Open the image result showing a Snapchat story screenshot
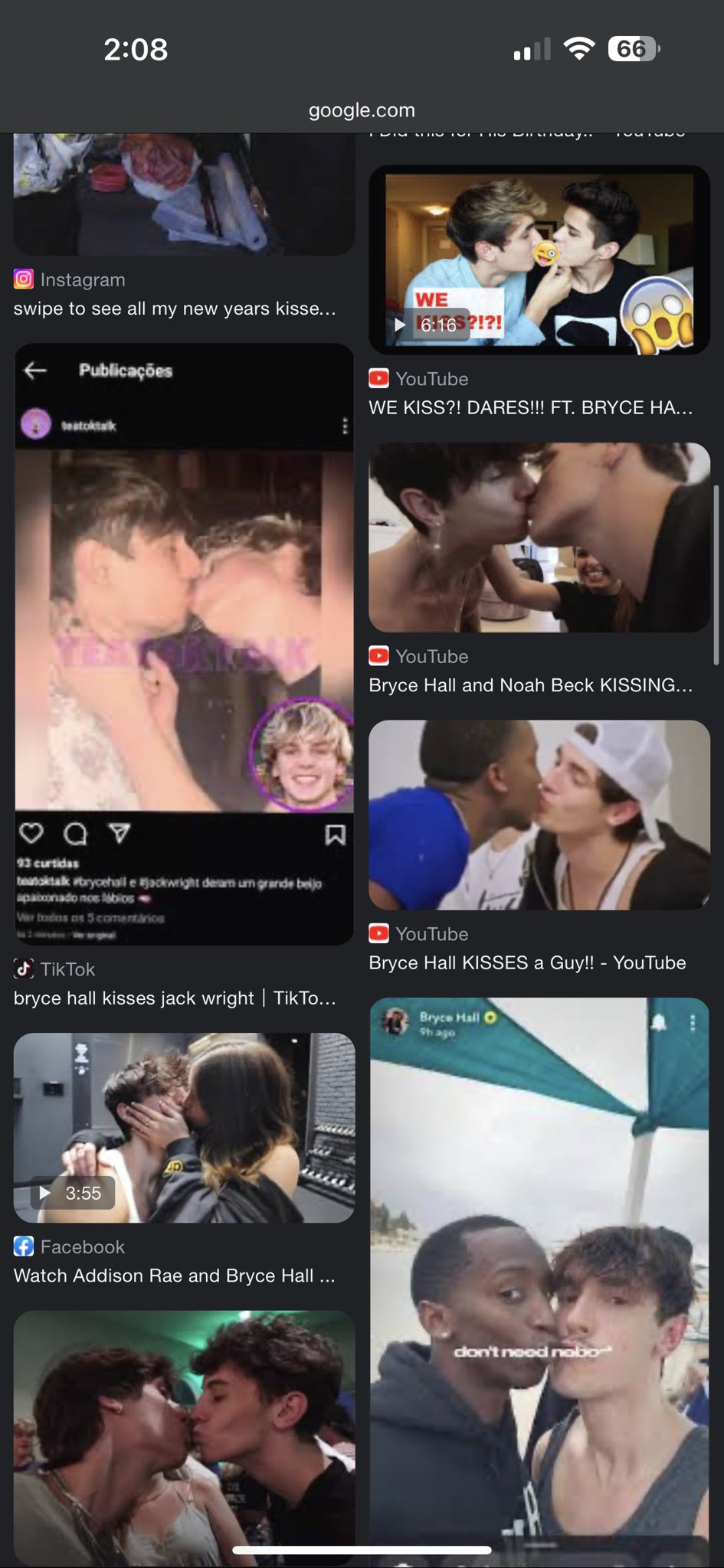 (539, 1279)
